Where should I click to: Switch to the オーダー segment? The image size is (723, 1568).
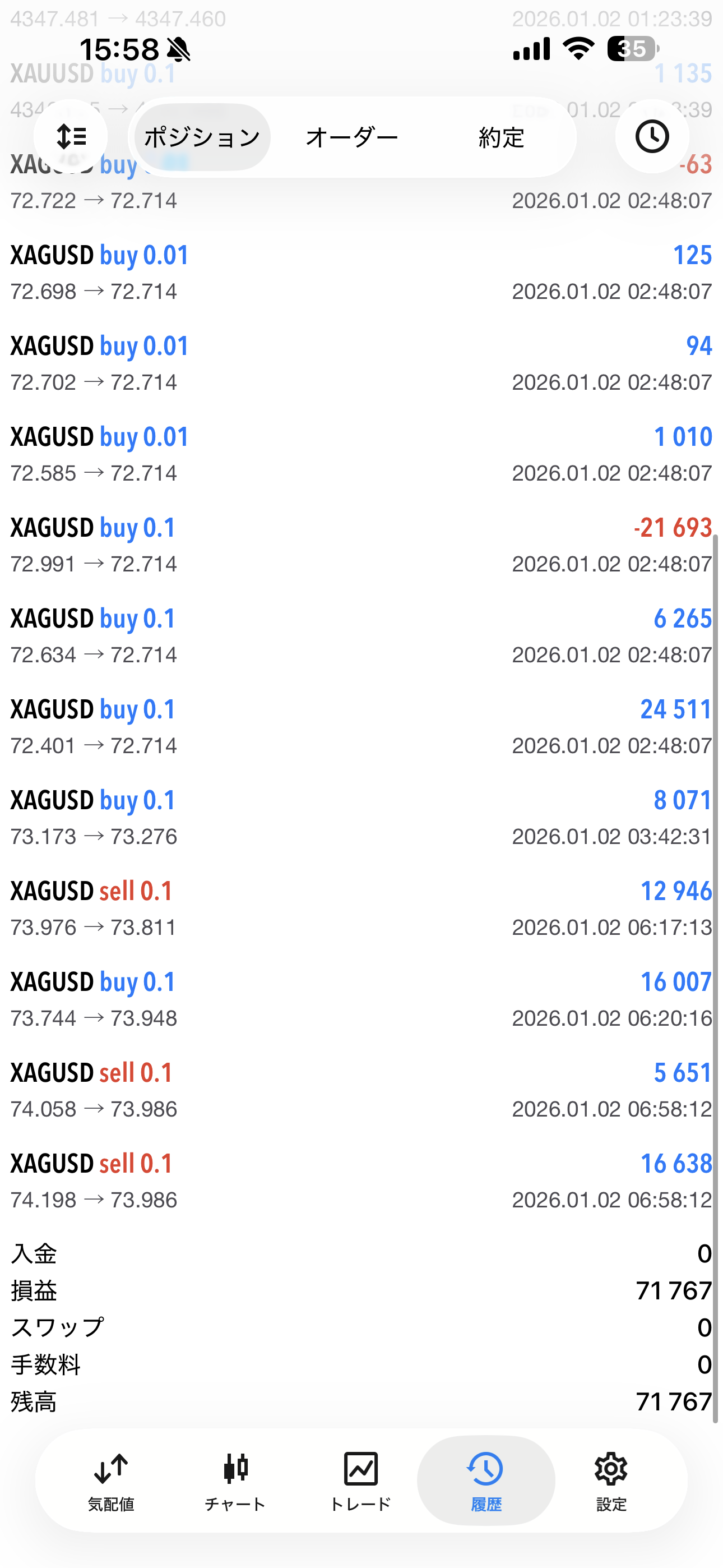click(x=352, y=137)
